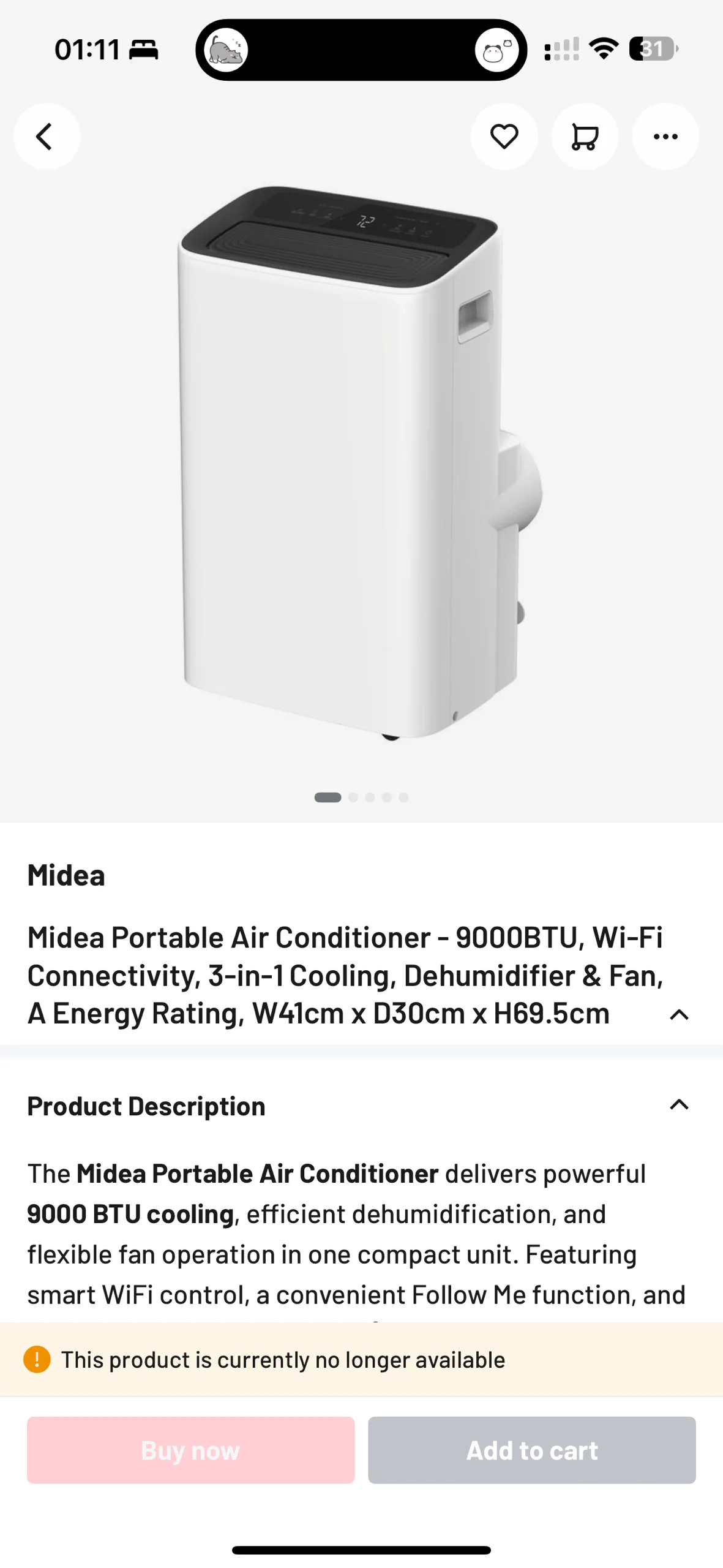
Task: Collapse the product title chevron
Action: 679,1015
